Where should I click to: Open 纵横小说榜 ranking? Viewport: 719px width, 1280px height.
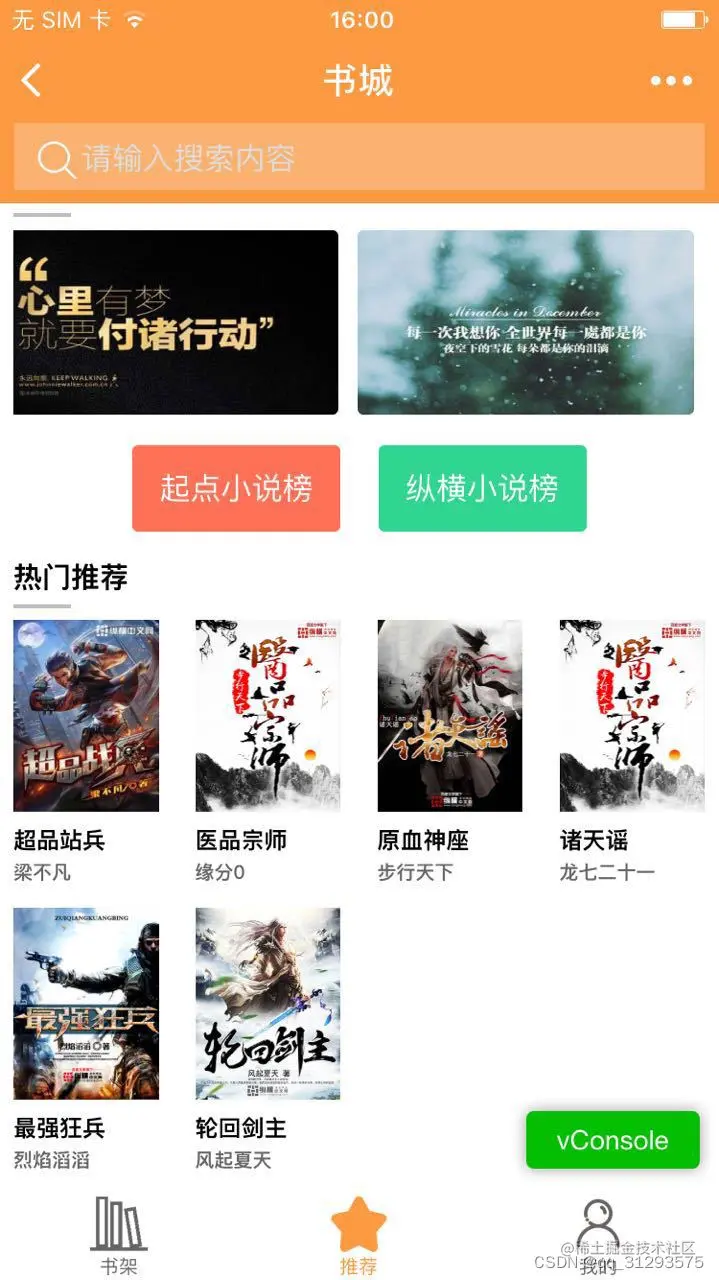tap(482, 488)
